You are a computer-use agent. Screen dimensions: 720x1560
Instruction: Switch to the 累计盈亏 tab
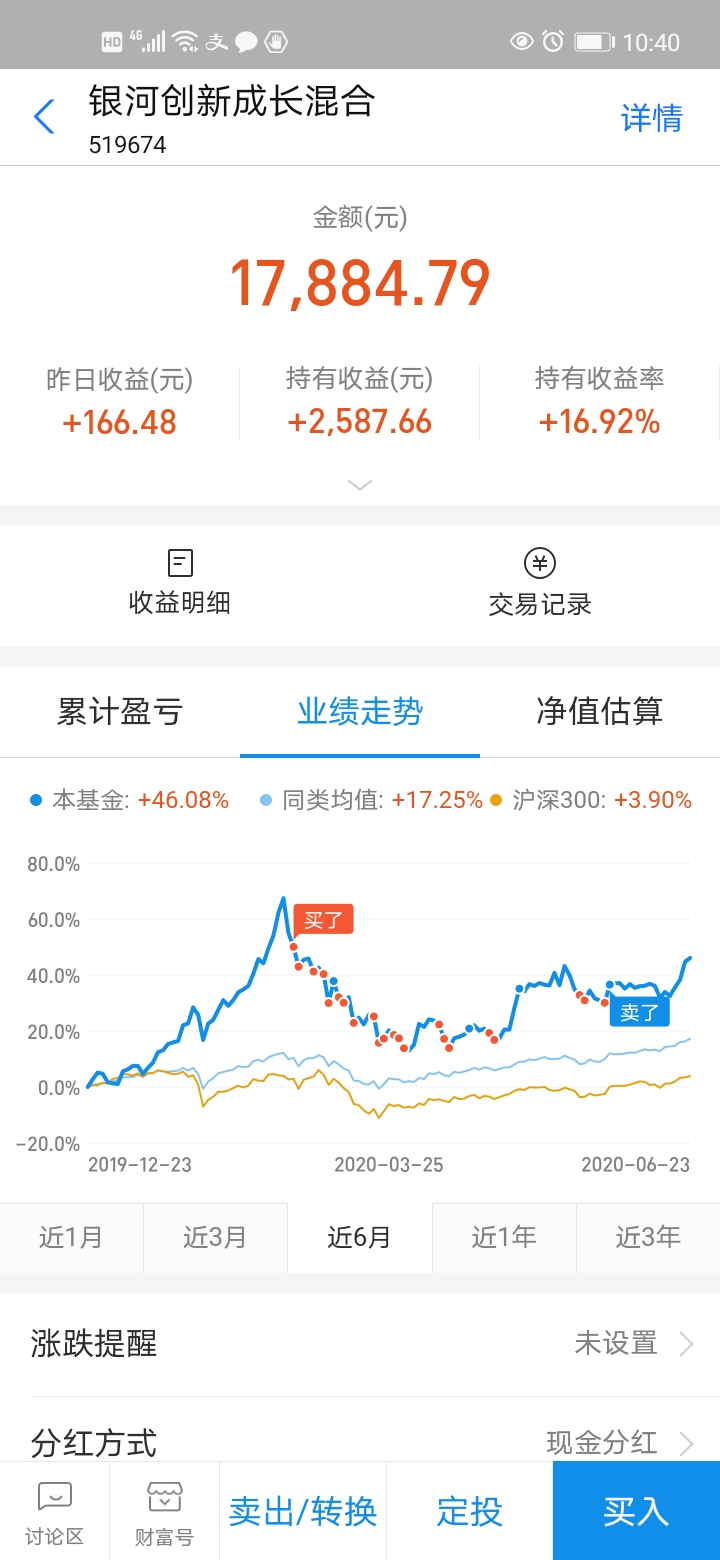[x=119, y=711]
